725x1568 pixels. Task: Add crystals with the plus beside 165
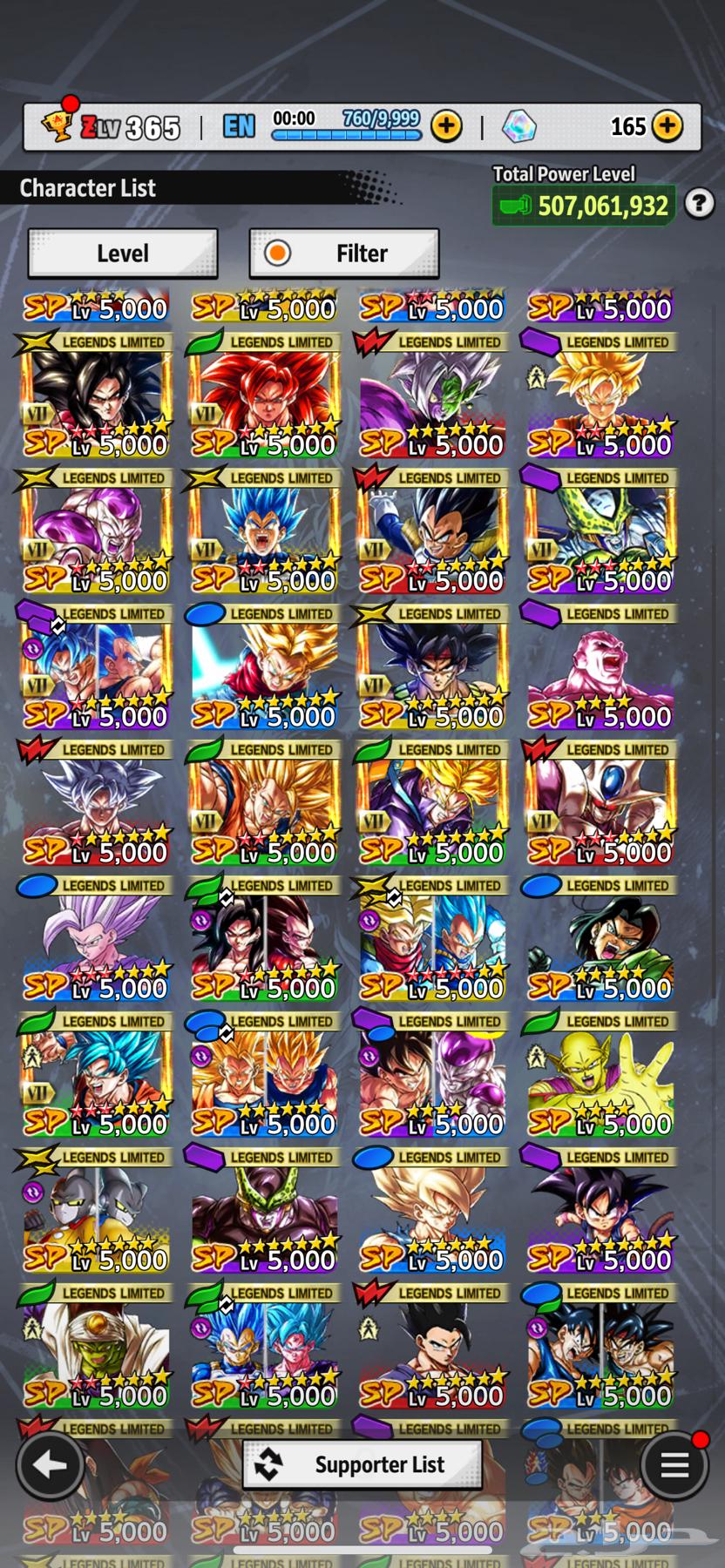click(667, 127)
